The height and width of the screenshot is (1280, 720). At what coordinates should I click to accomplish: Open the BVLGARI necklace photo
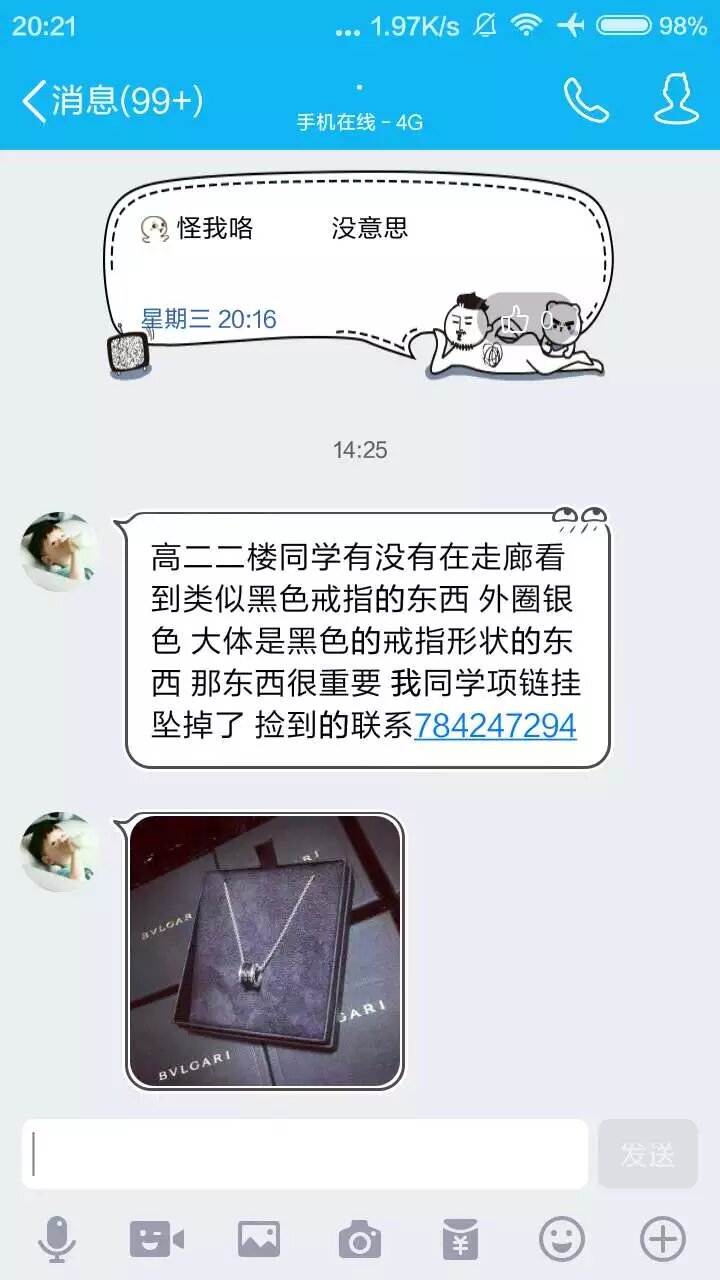pos(265,950)
